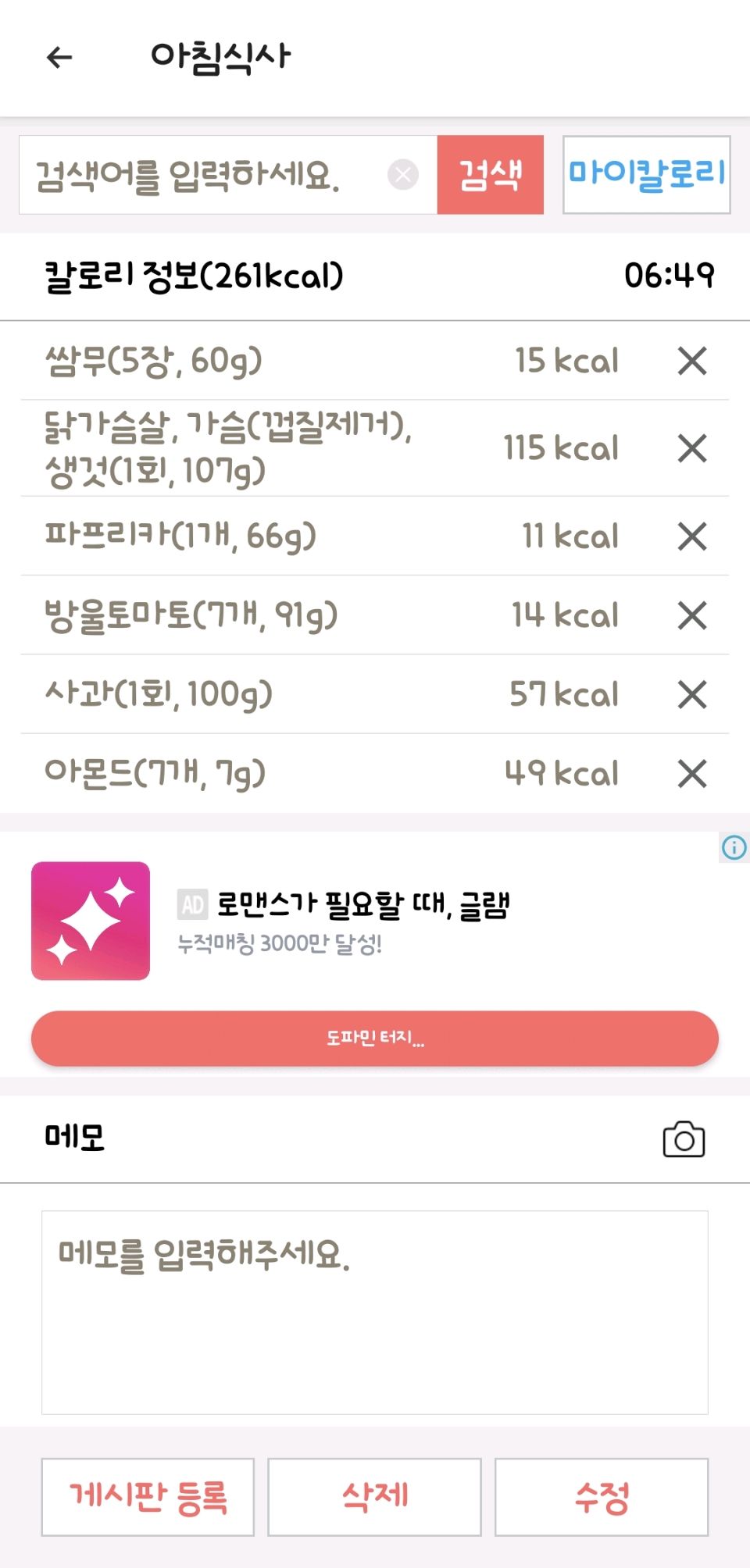Remove 쌈무 from the list
This screenshot has width=750, height=1568.
(x=692, y=361)
